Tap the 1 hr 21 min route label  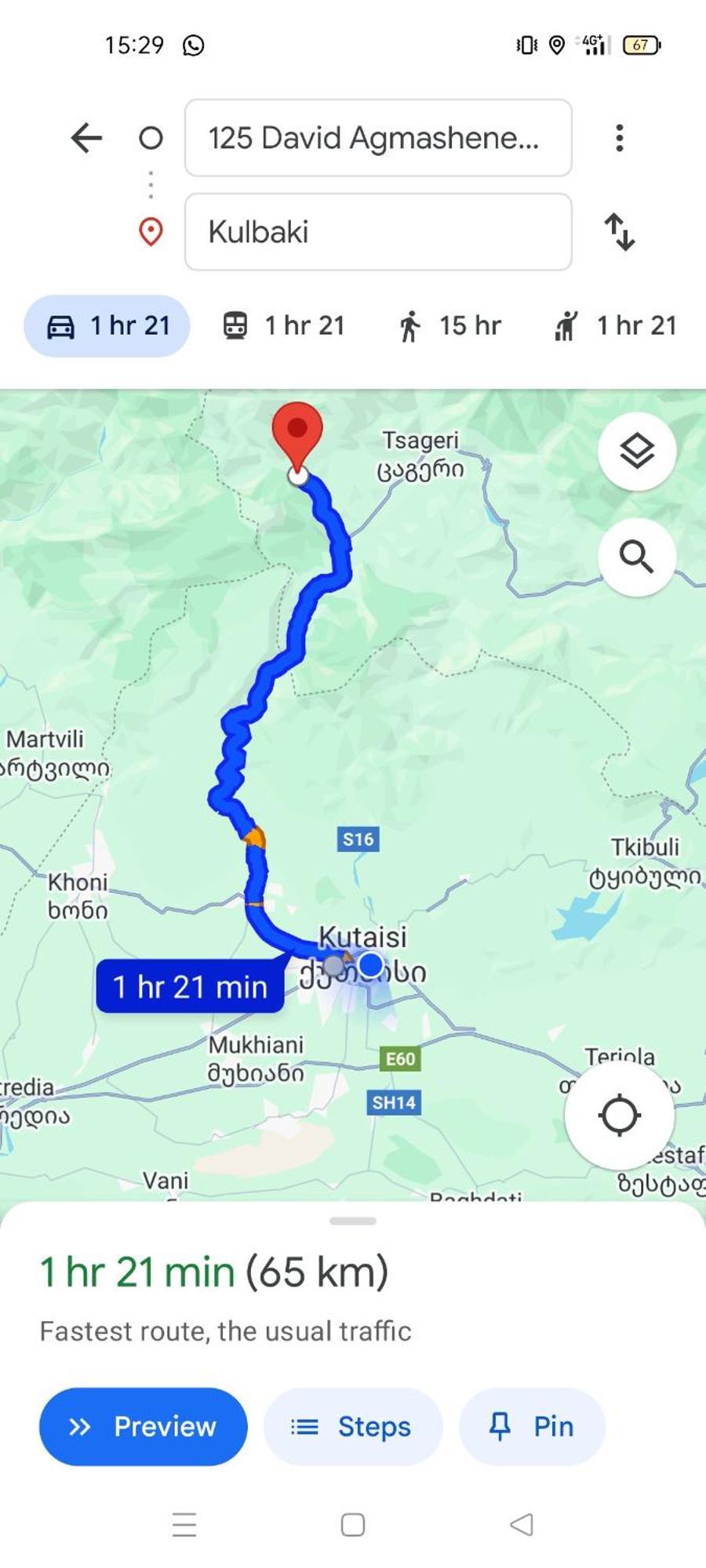click(190, 986)
